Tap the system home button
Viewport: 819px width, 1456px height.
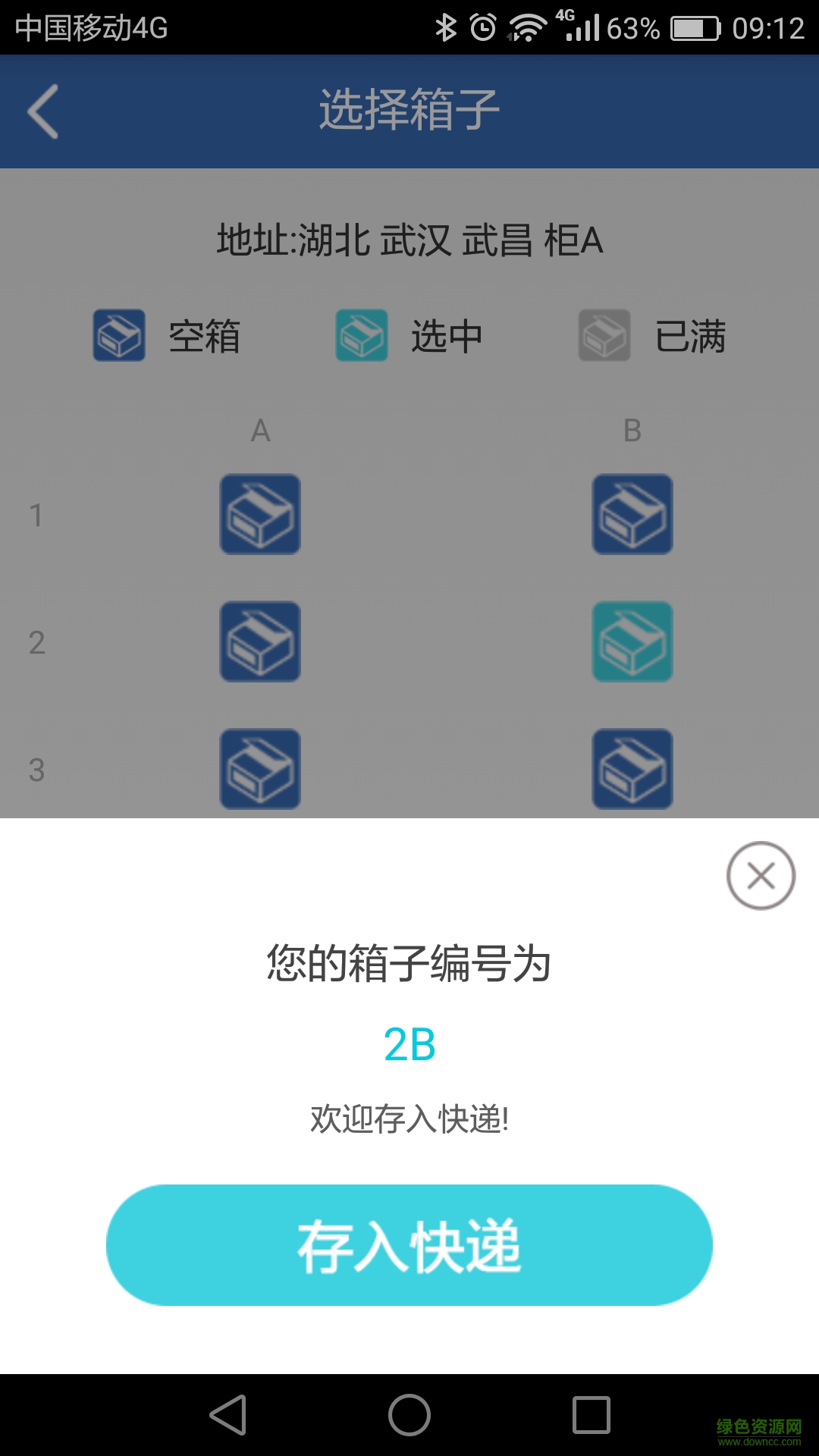click(409, 1415)
